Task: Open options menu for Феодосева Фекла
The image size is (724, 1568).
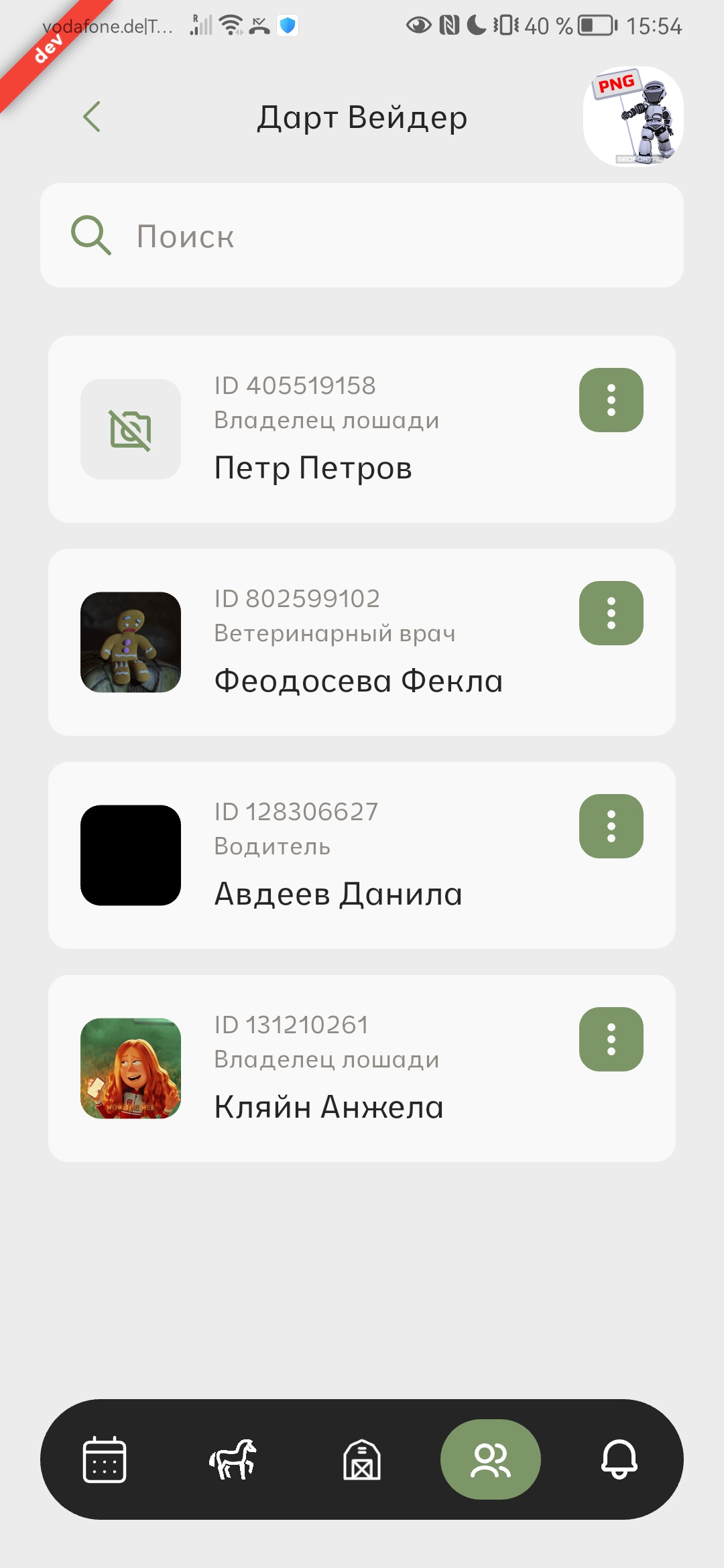Action: coord(611,613)
